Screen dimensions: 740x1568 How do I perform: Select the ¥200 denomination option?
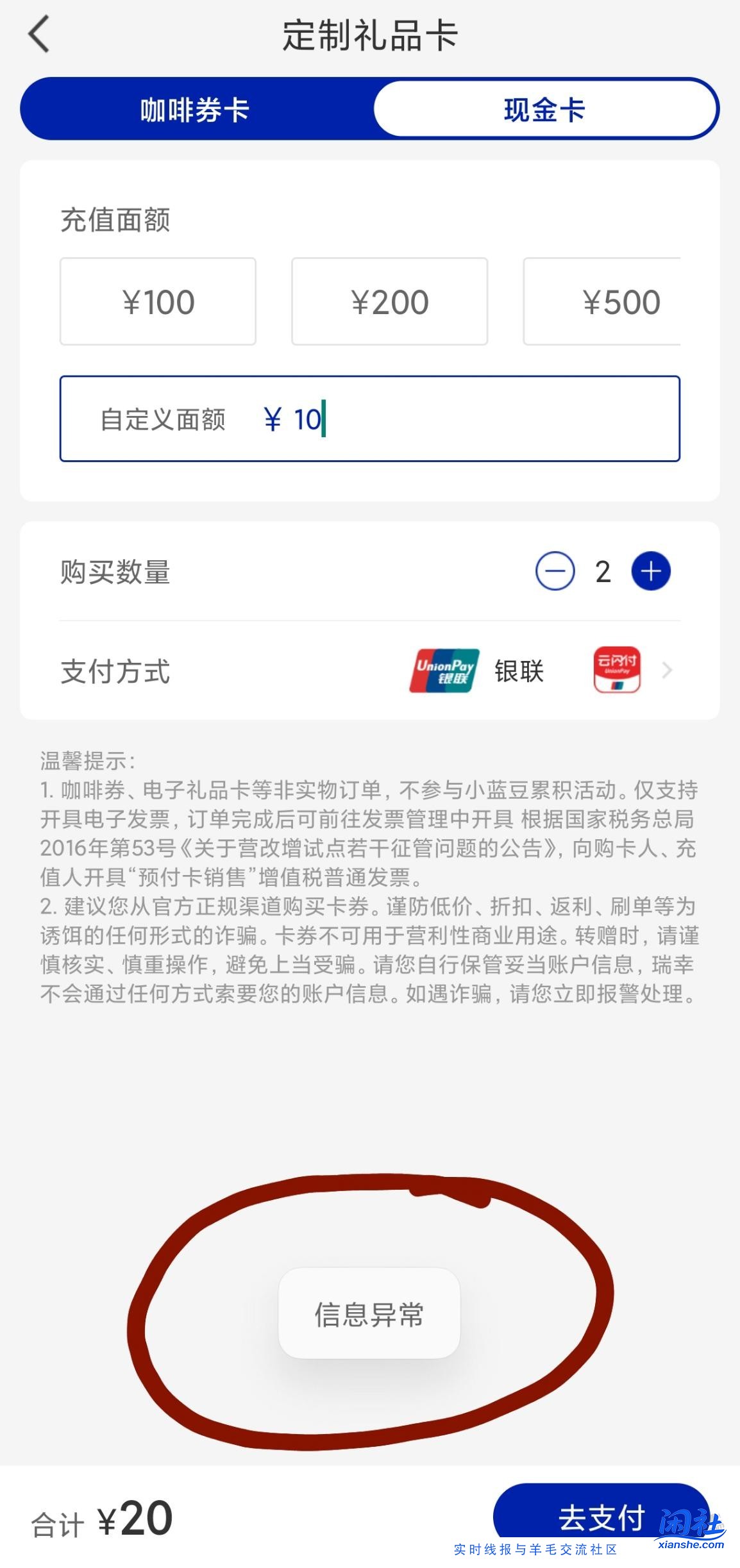coord(389,301)
